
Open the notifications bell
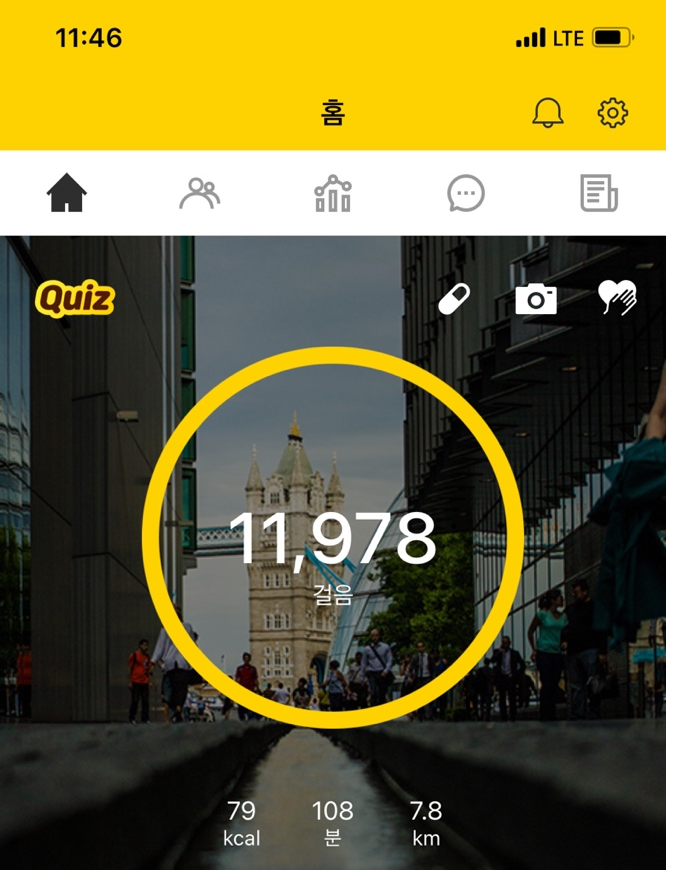[547, 113]
